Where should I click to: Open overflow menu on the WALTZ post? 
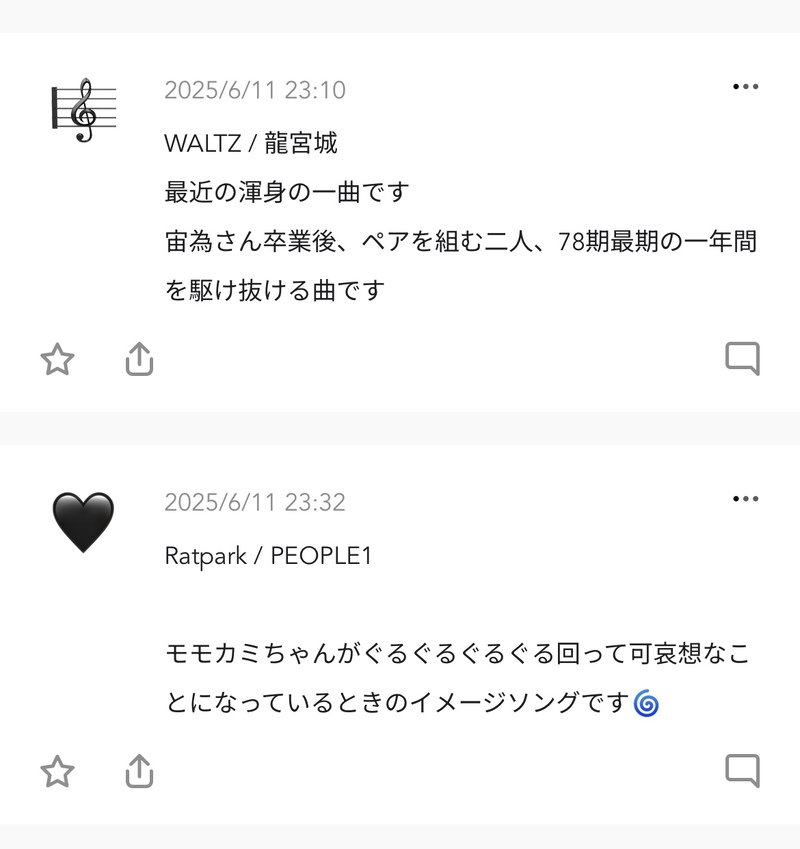[x=745, y=87]
